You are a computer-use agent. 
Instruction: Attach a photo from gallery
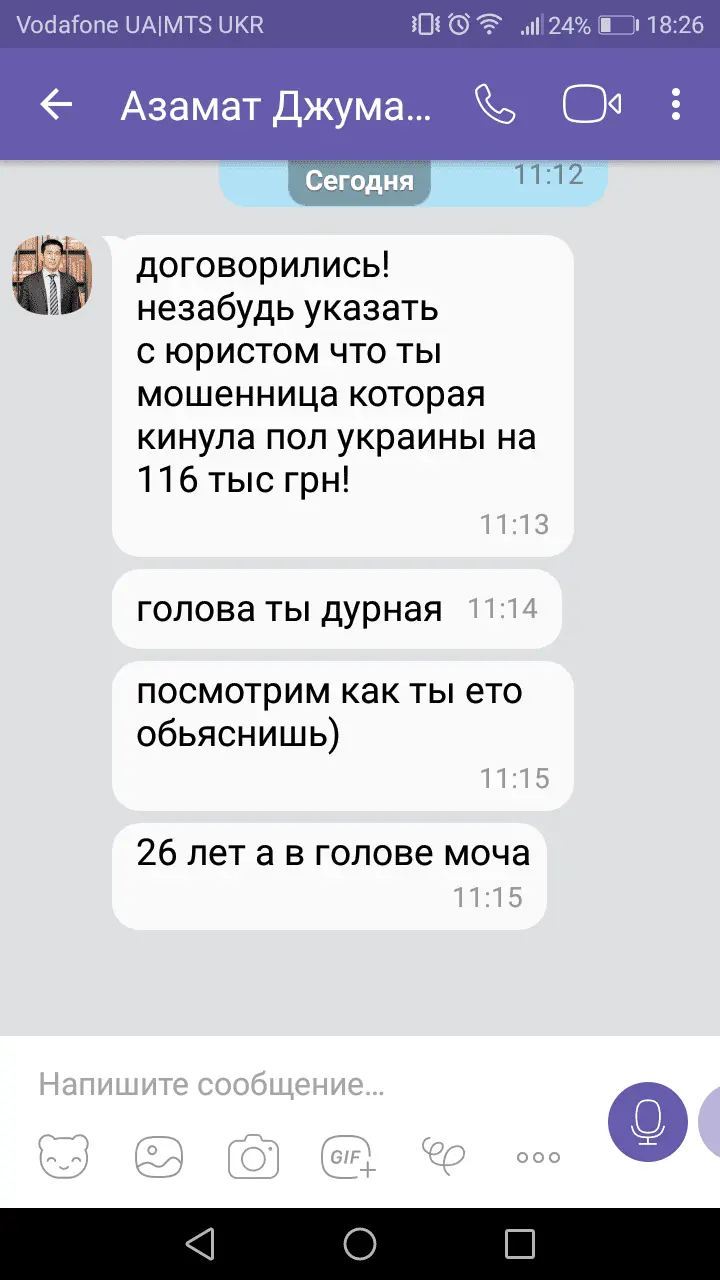click(x=159, y=1157)
